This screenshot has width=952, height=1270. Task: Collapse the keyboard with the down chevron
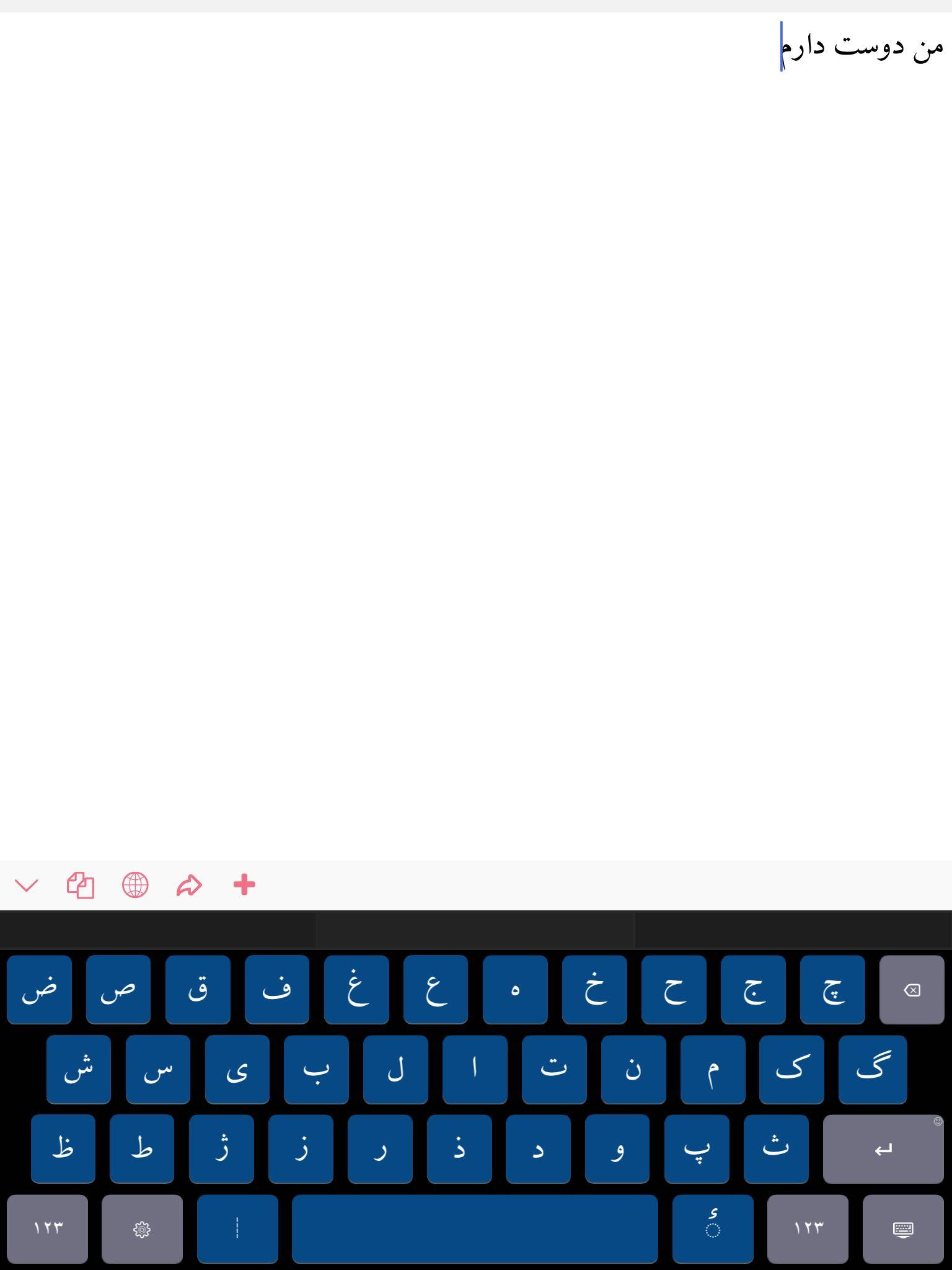point(26,885)
